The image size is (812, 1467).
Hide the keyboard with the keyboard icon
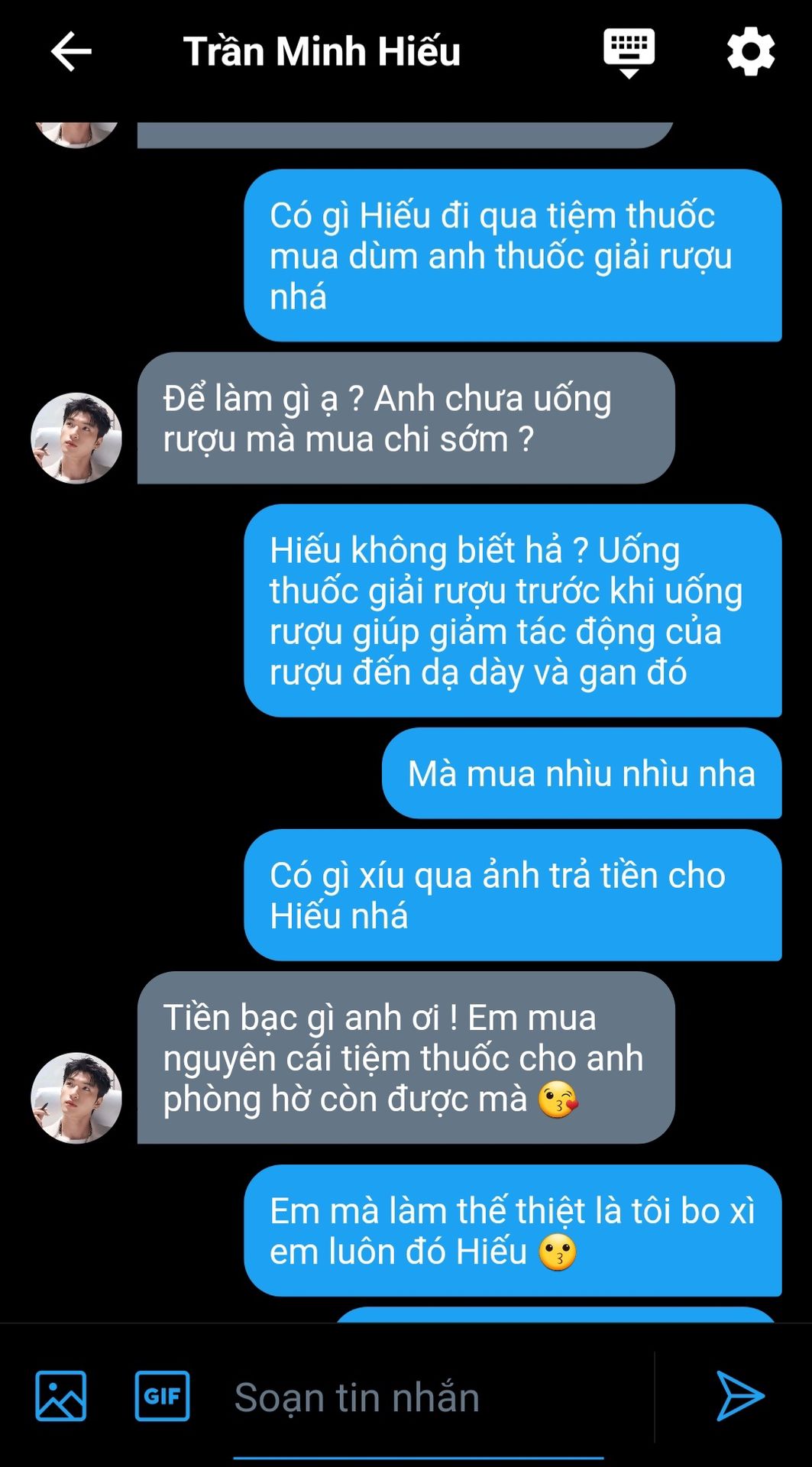629,52
